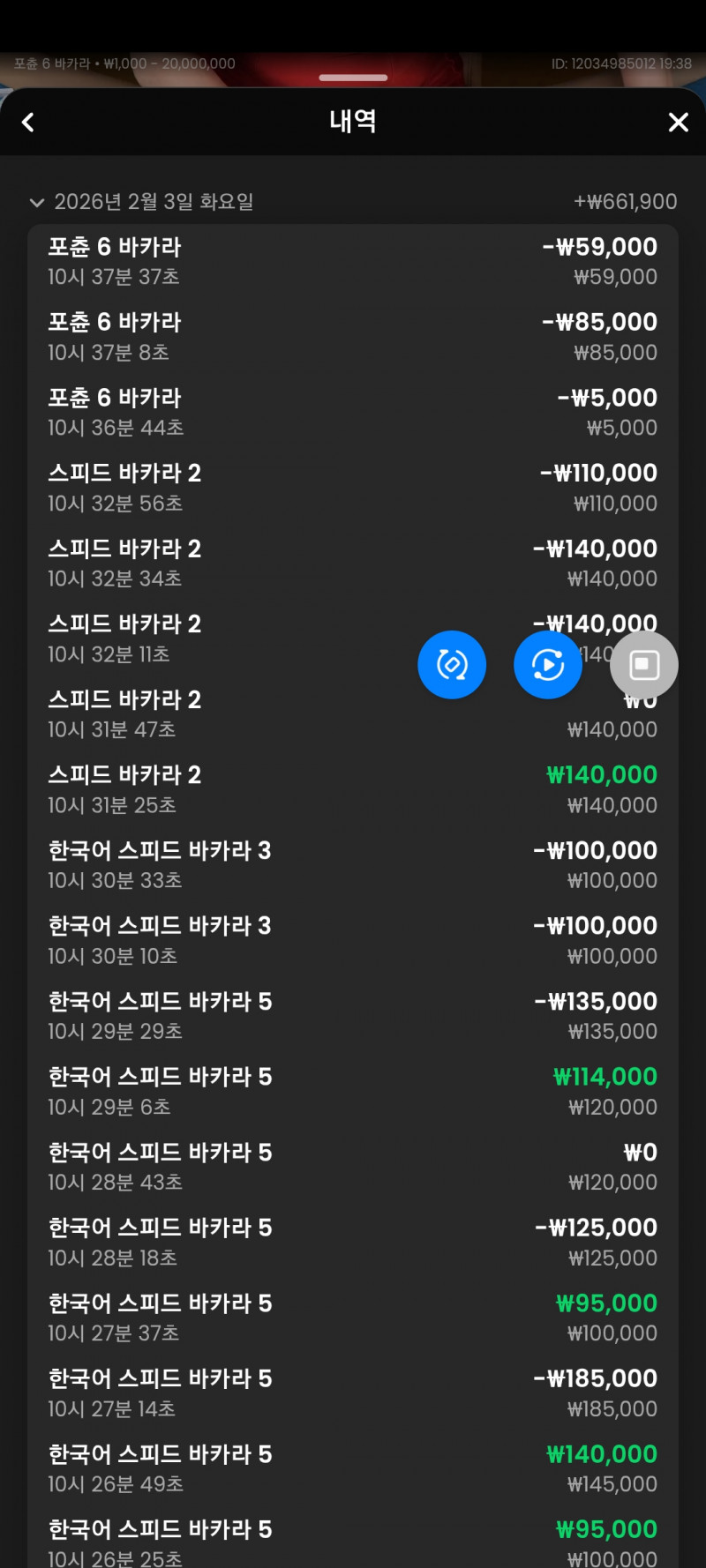Tap the sheet's top drag handle
Image resolution: width=706 pixels, height=1568 pixels.
353,78
